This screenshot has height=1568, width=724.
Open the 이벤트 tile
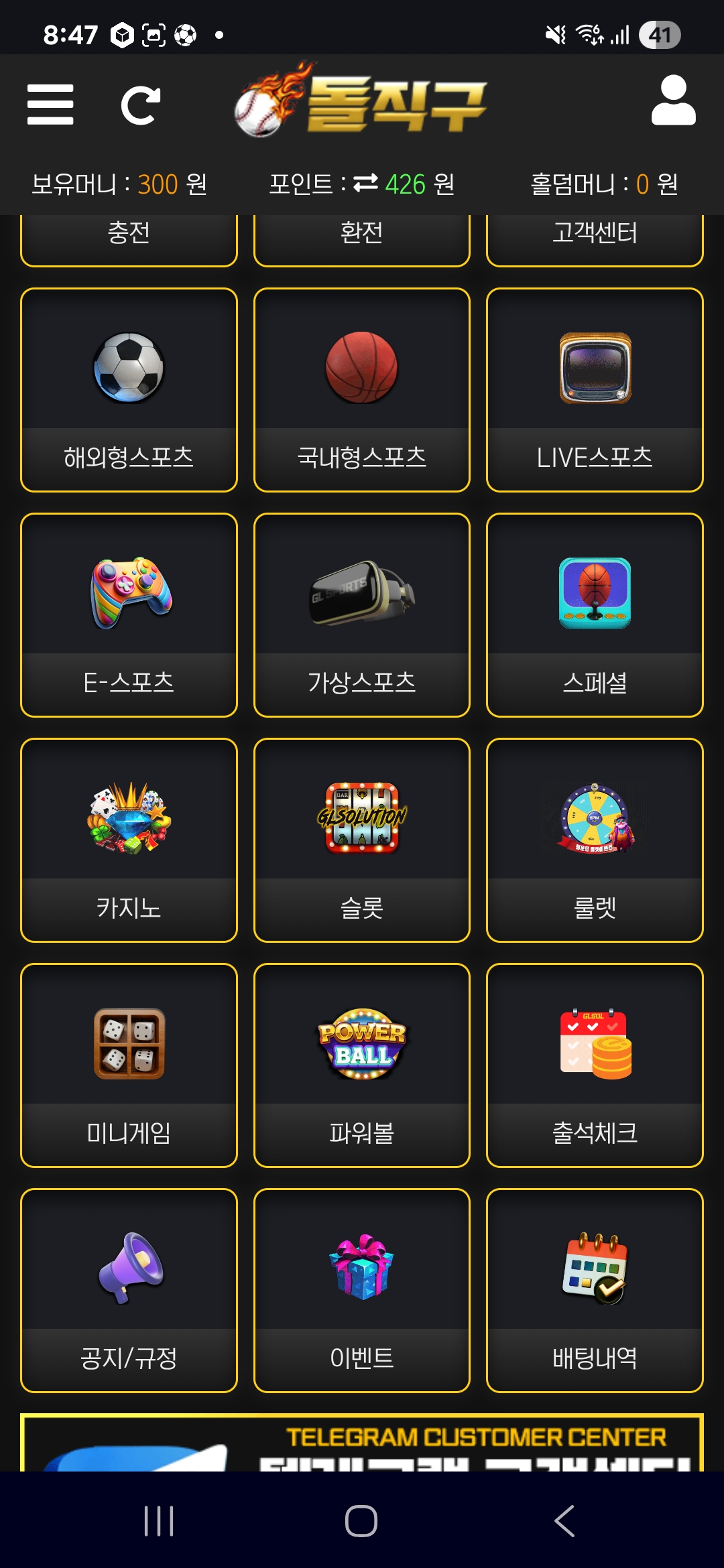pos(361,1291)
